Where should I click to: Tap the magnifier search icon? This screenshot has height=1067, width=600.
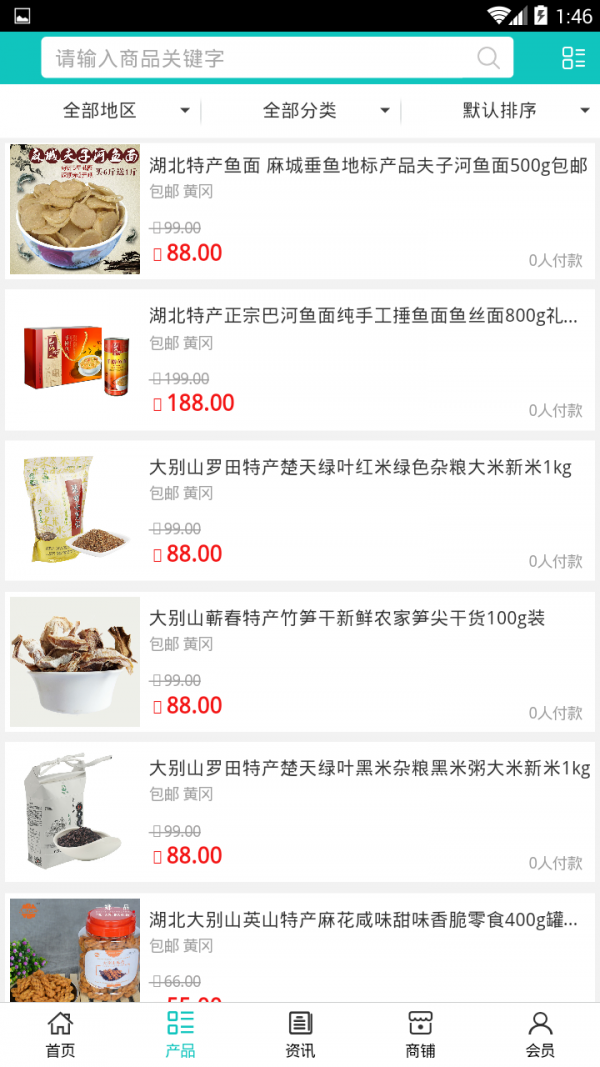488,58
